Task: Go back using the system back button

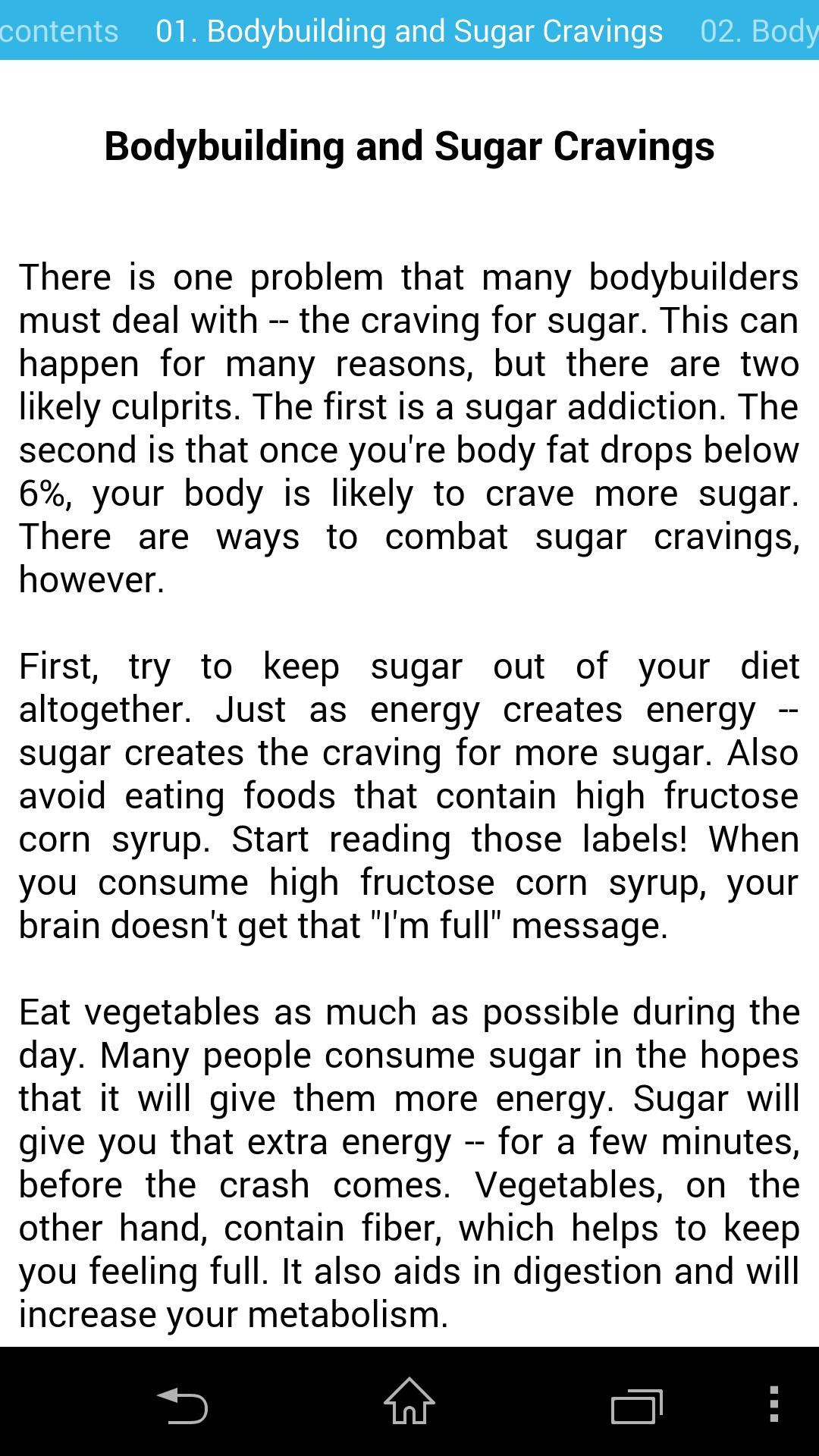Action: pyautogui.click(x=182, y=1404)
